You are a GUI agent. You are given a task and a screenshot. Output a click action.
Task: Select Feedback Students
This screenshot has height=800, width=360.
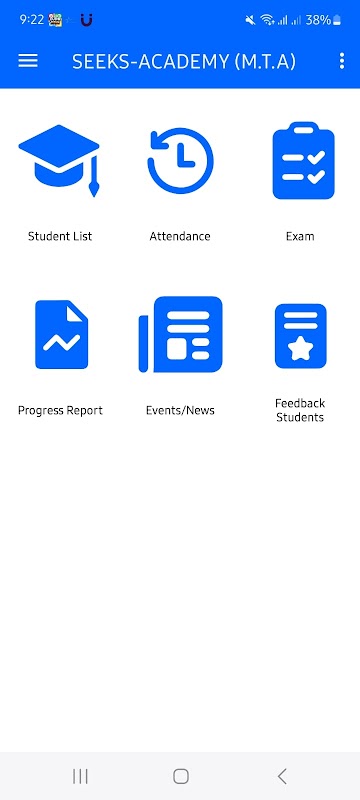[x=300, y=360]
